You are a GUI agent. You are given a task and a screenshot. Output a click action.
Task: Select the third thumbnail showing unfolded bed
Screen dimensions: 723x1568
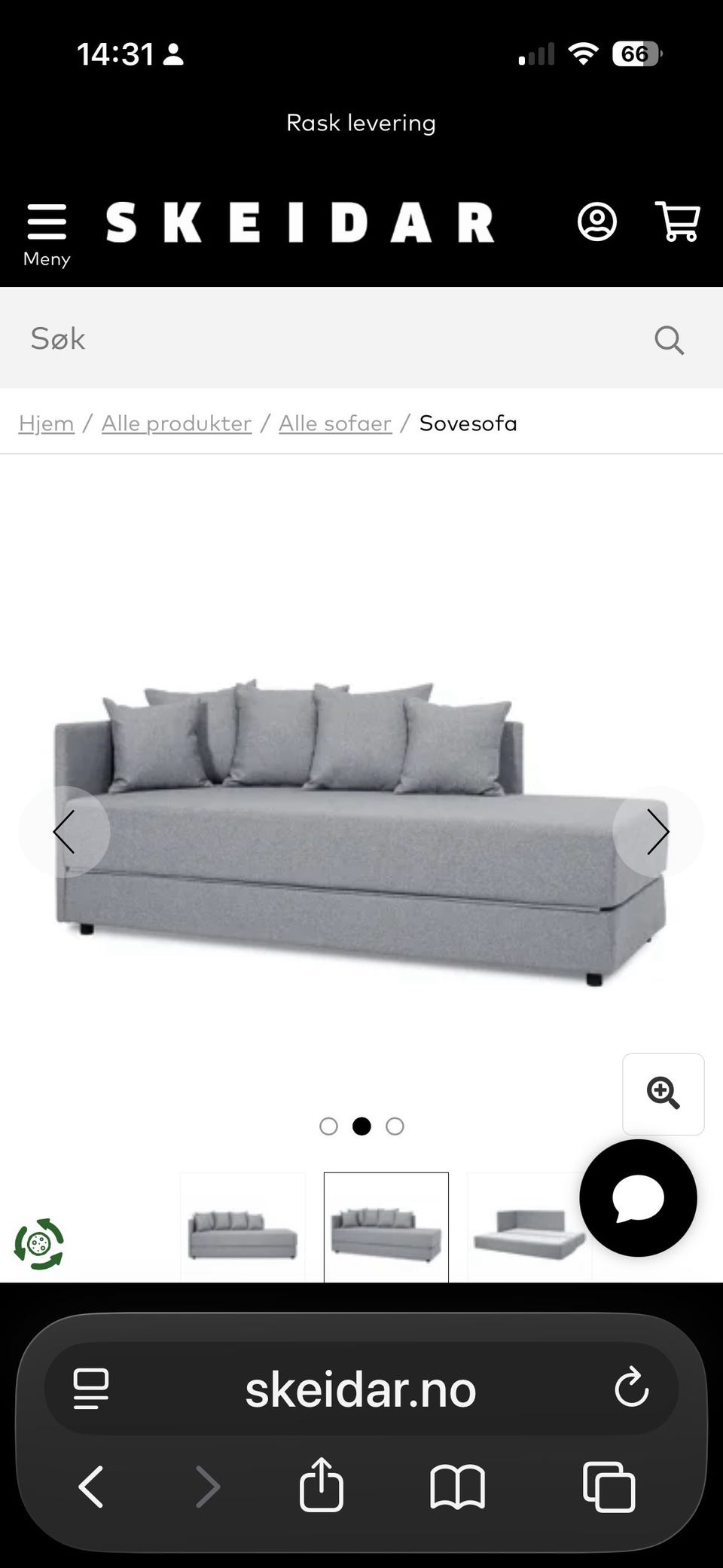pos(529,1227)
